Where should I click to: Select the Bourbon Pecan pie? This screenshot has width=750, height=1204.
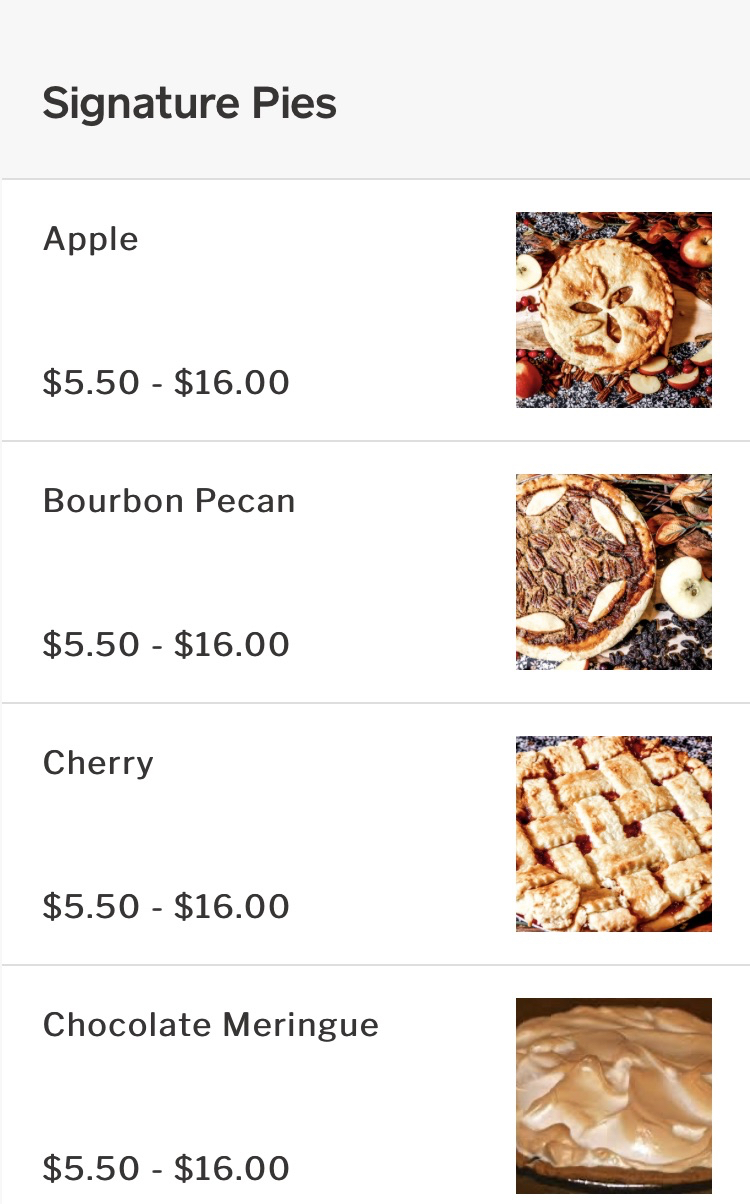point(169,502)
